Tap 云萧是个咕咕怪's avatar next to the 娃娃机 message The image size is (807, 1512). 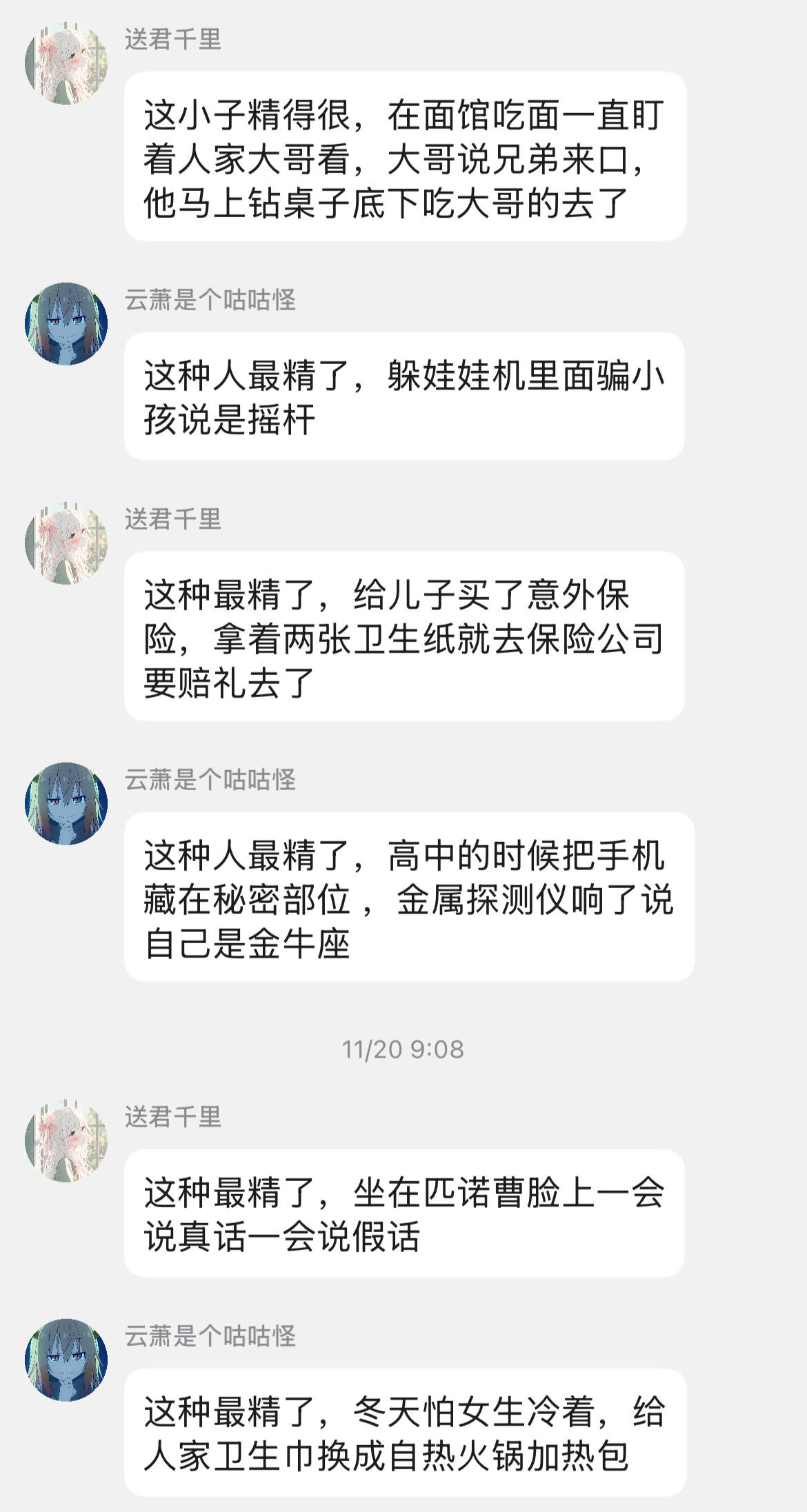(66, 324)
